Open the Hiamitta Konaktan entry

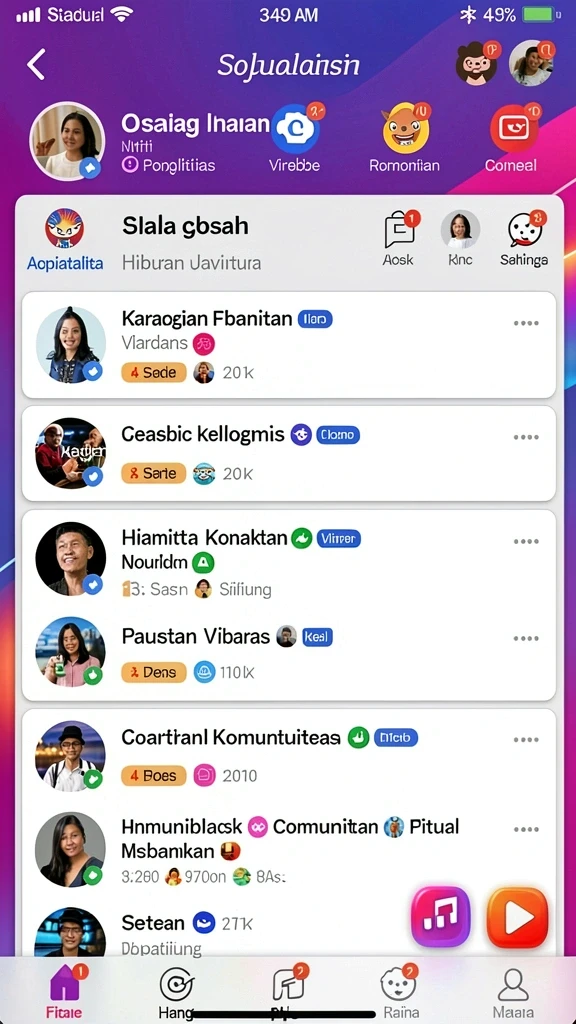289,559
